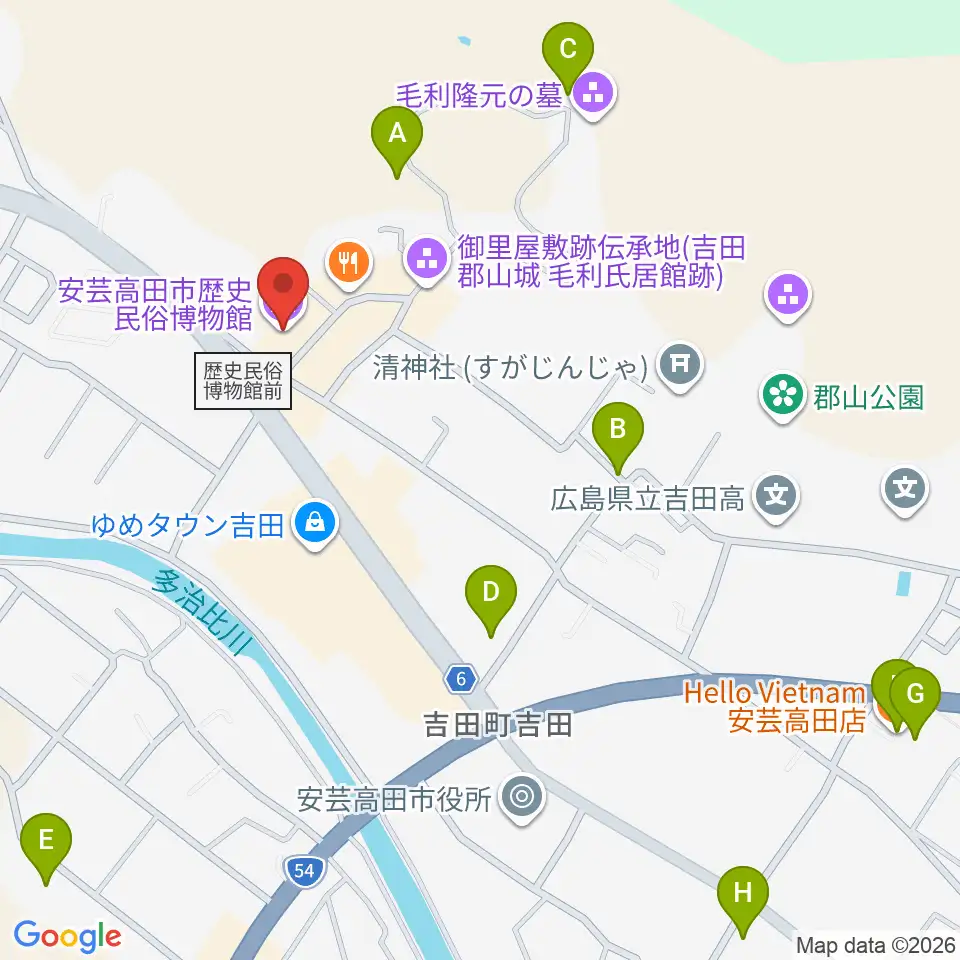The image size is (960, 960).
Task: Open the 御里屋敷跡伝承地 landmark pin
Action: [x=427, y=261]
